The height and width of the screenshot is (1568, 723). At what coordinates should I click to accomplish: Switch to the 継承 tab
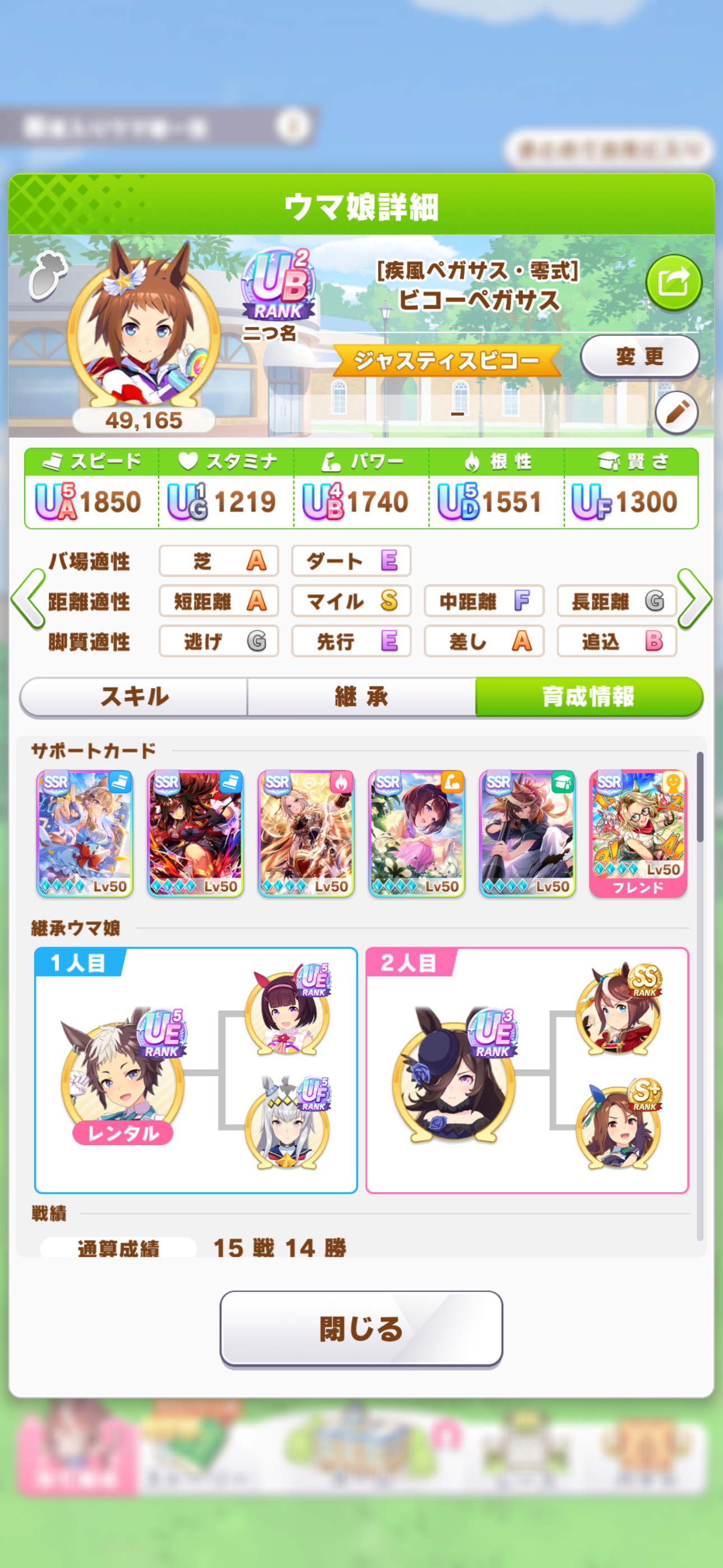[x=361, y=697]
